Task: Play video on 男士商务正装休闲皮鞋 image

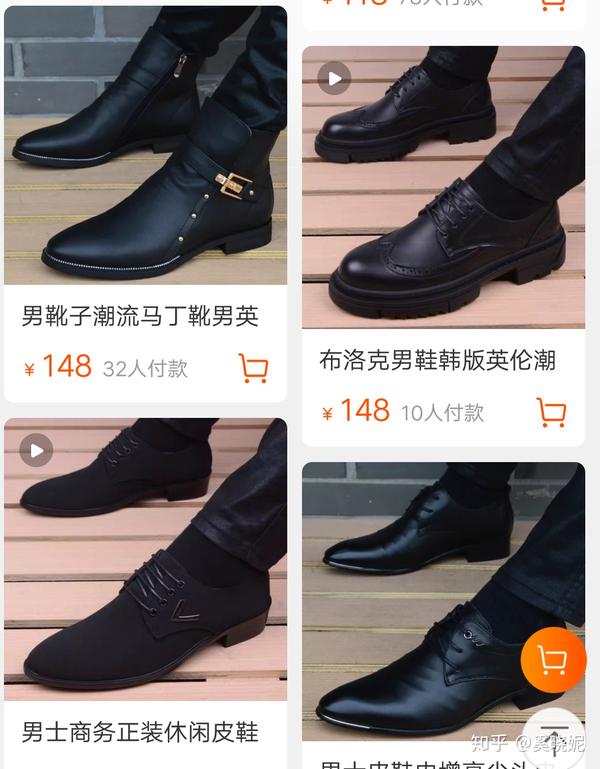Action: pos(36,450)
